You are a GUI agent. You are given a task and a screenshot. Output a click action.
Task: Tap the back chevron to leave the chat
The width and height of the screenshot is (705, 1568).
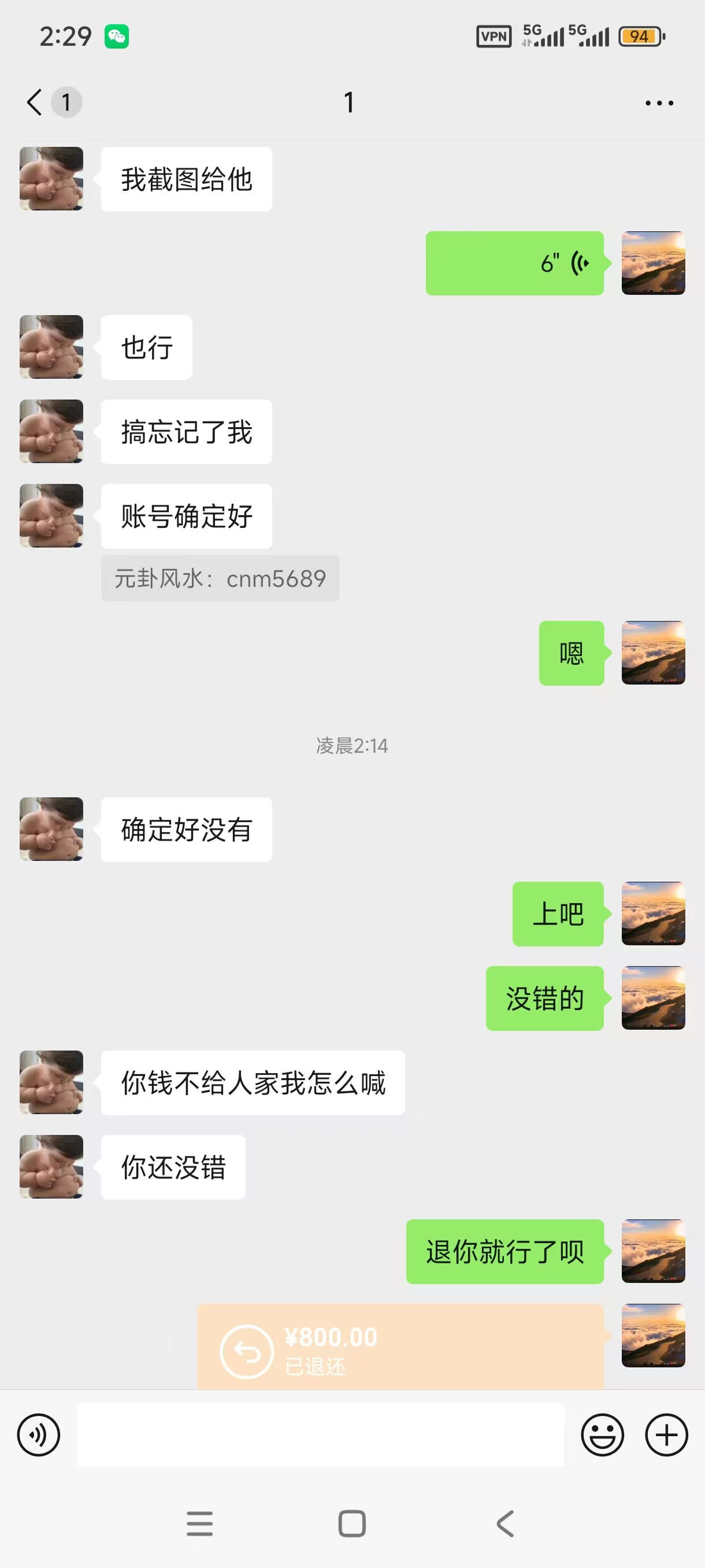[x=34, y=102]
